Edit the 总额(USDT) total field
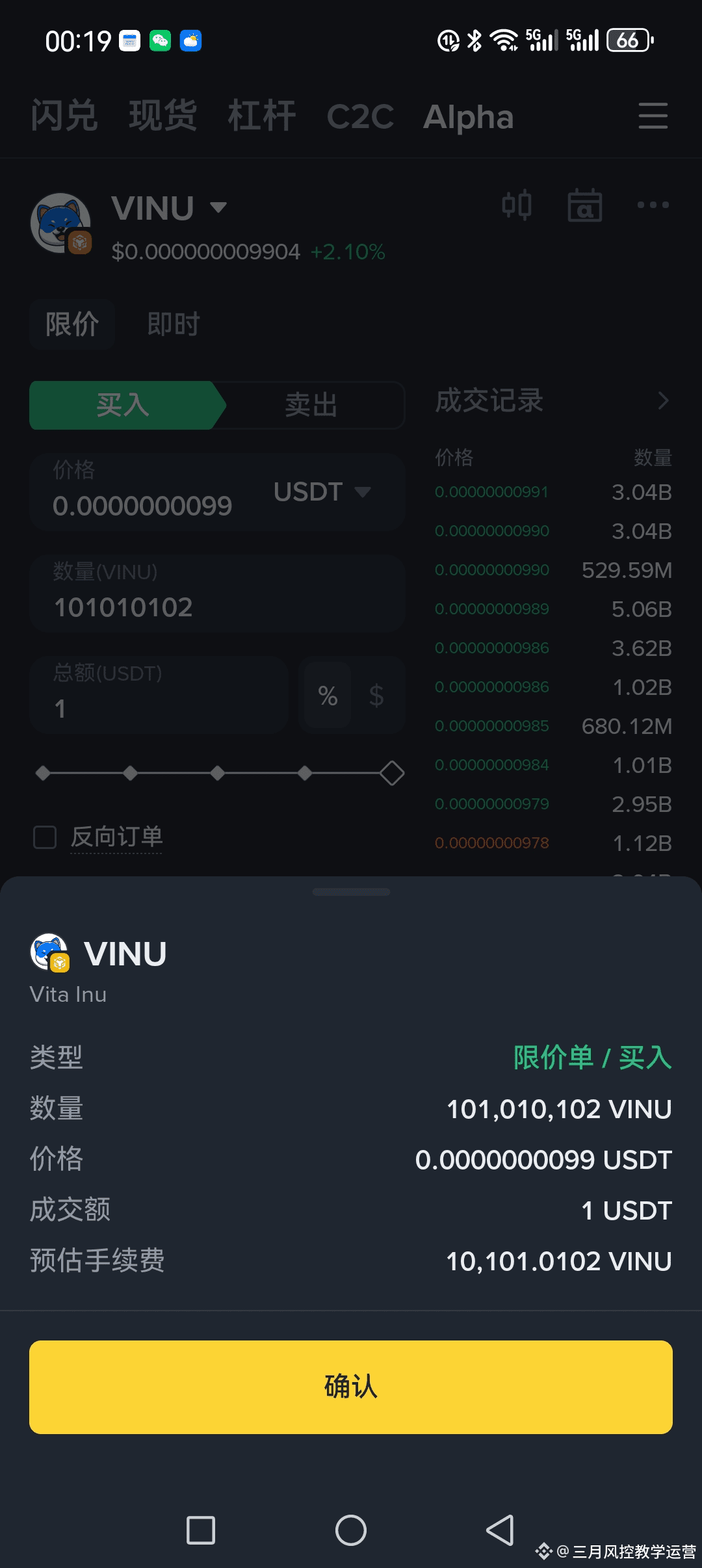702x1568 pixels. pyautogui.click(x=159, y=695)
